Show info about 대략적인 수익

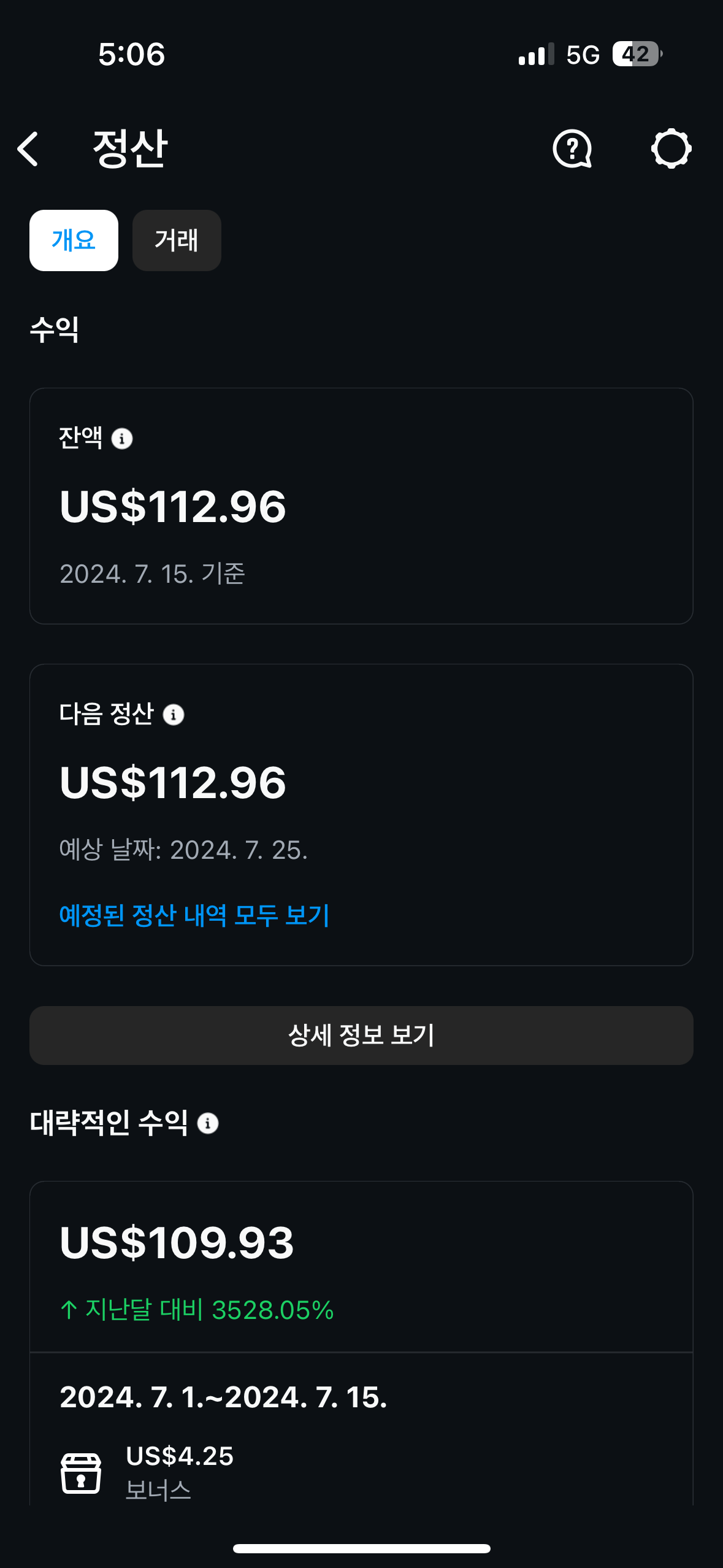pos(208,1123)
